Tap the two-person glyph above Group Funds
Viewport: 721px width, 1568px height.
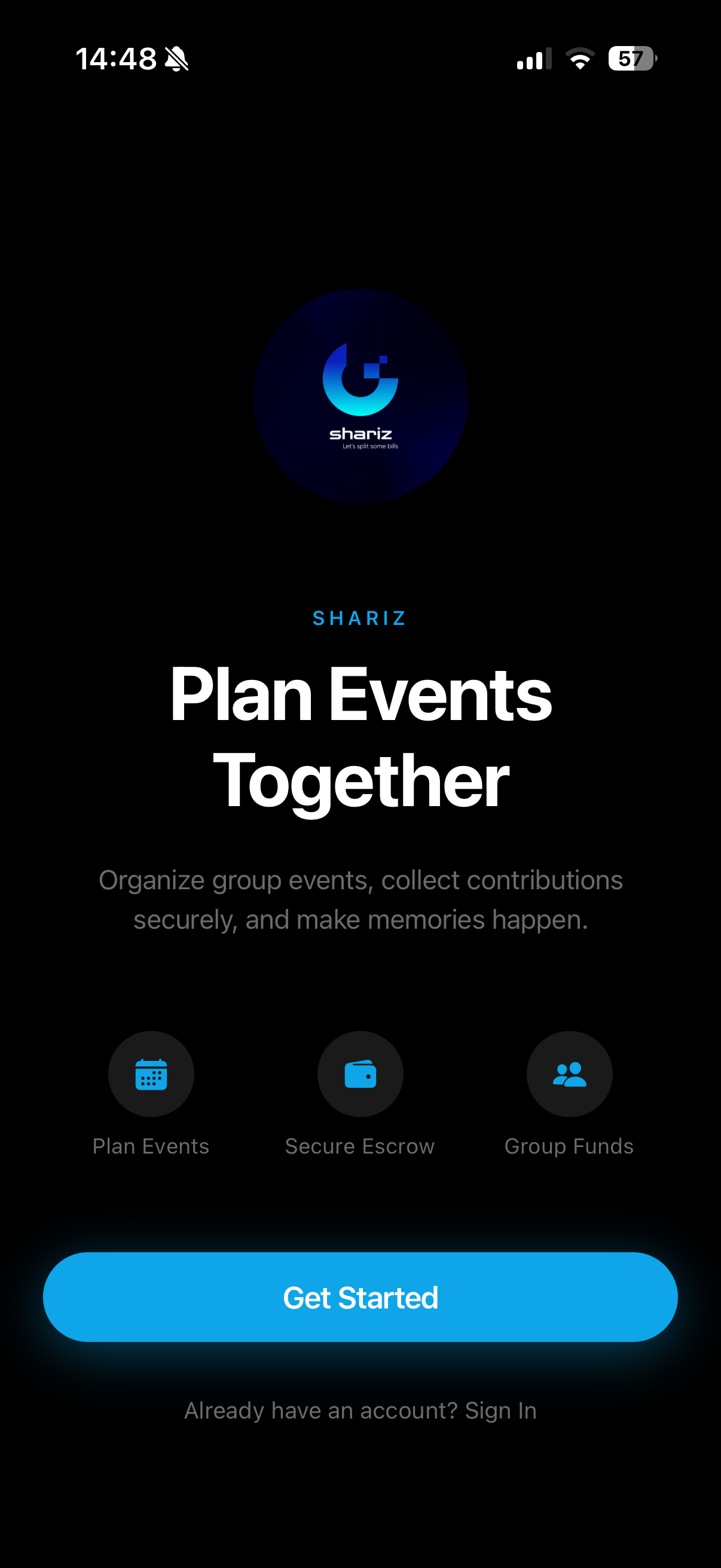[569, 1074]
